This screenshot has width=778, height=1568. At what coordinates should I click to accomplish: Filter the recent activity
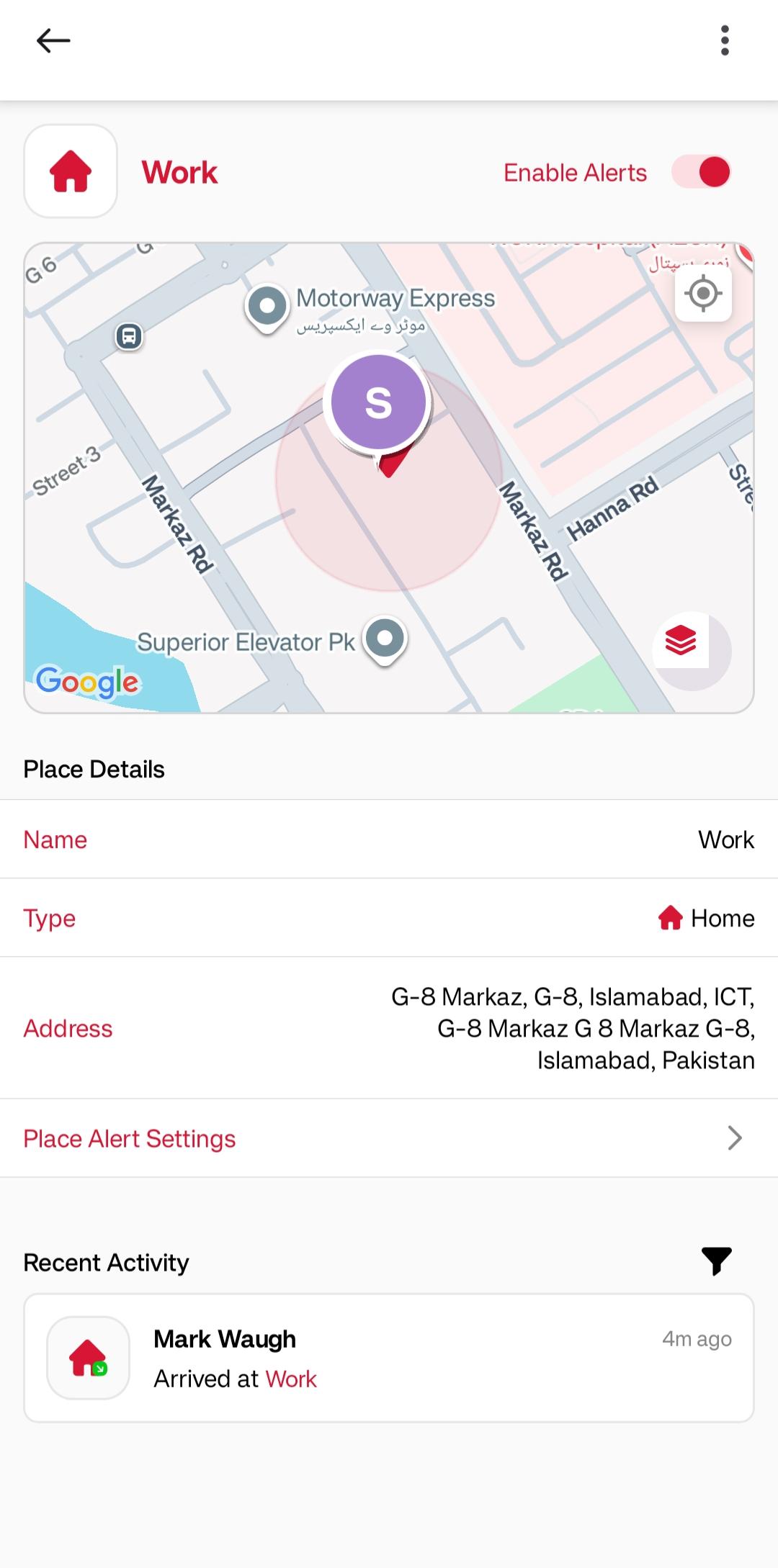716,1261
